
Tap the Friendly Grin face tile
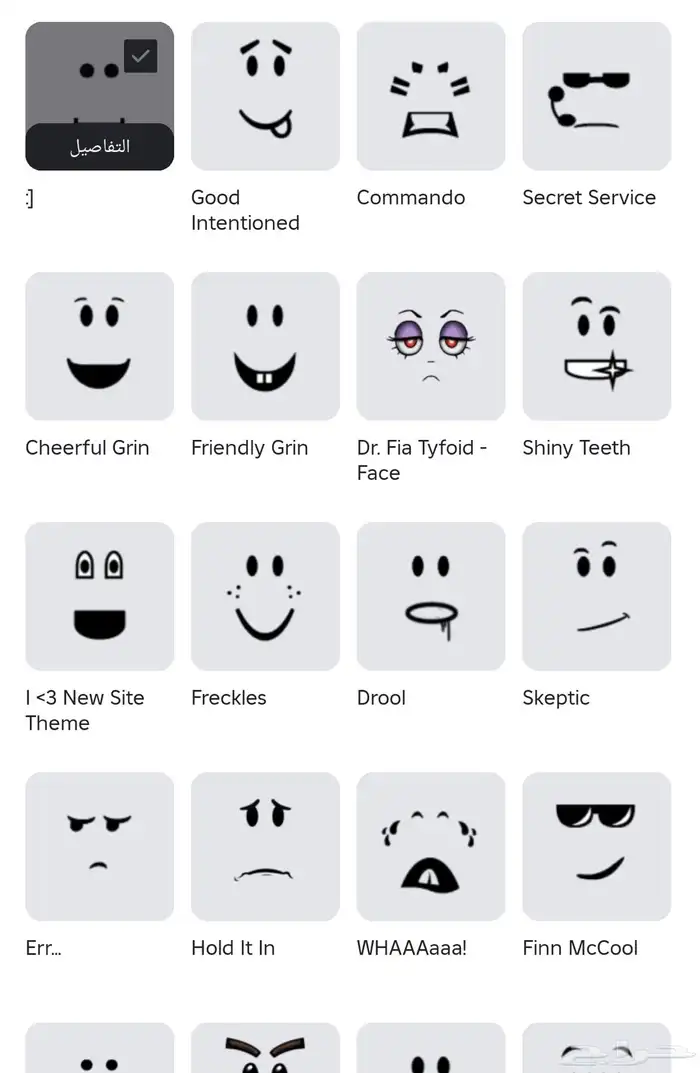pos(265,346)
